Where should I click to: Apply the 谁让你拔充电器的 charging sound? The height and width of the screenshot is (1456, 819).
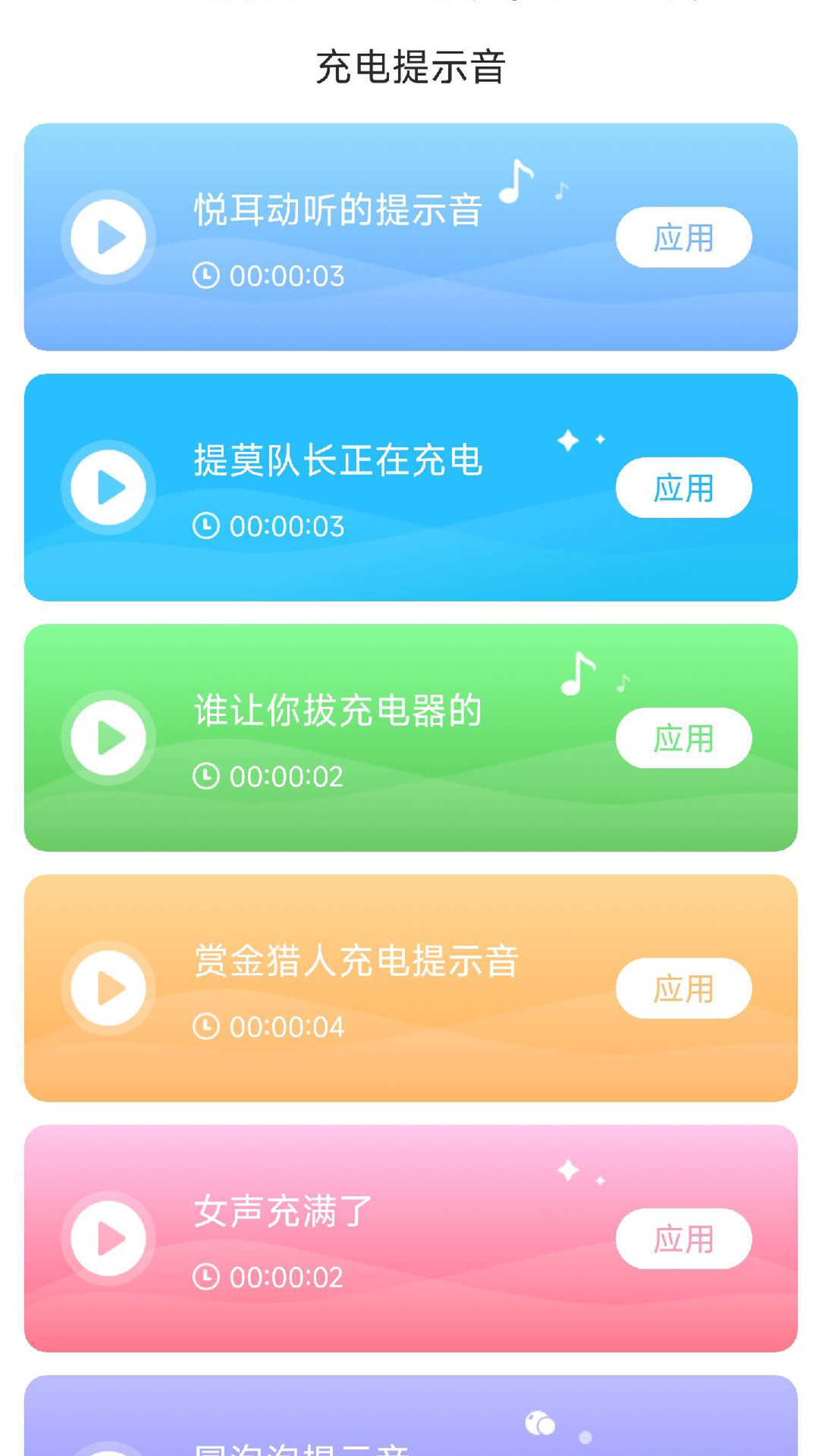pyautogui.click(x=682, y=736)
